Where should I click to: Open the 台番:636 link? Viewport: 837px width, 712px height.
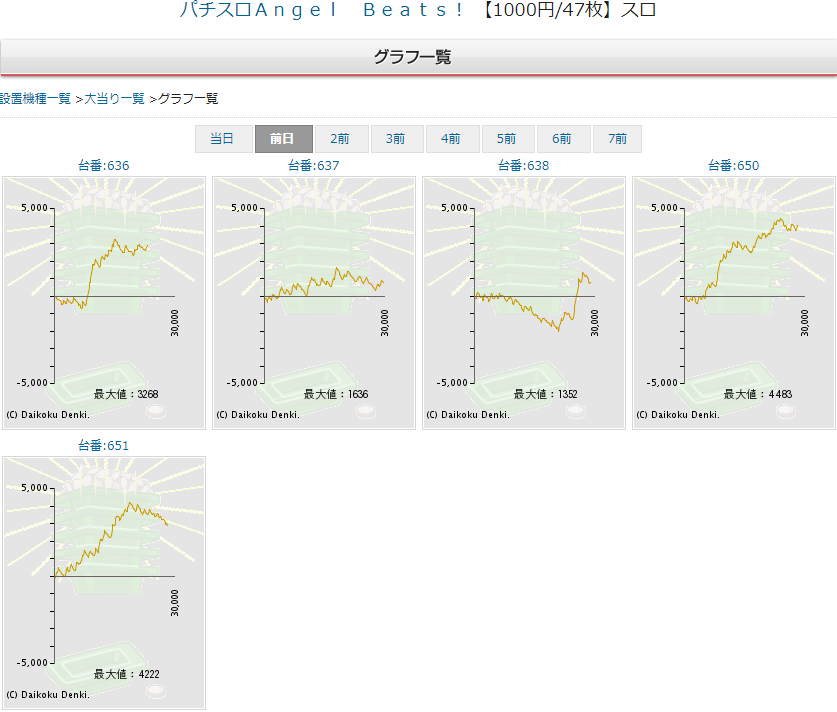click(x=104, y=166)
